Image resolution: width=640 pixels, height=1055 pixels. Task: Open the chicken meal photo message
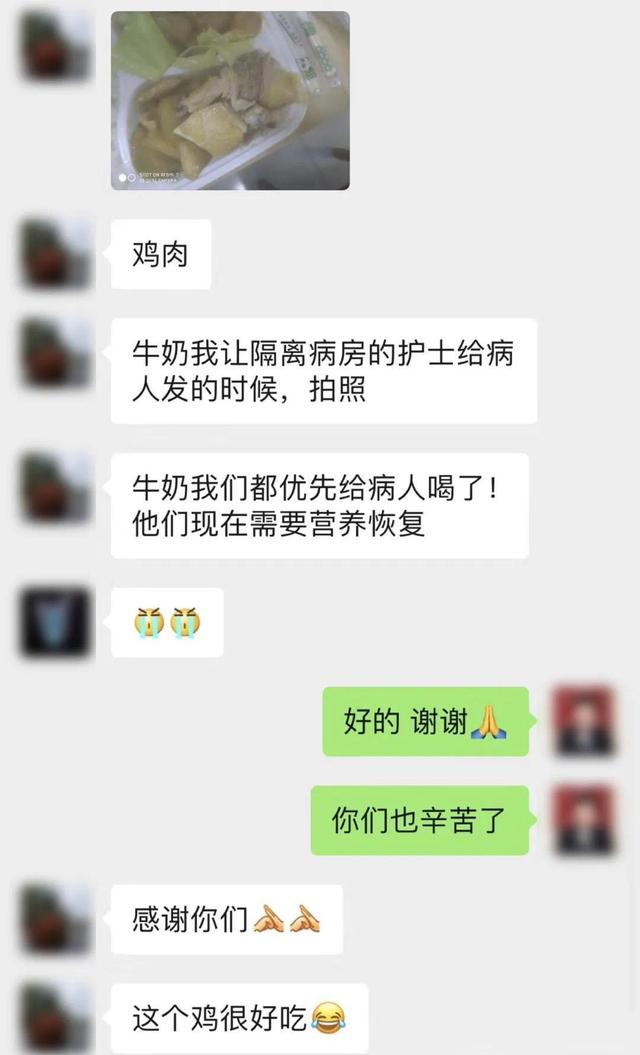(230, 100)
